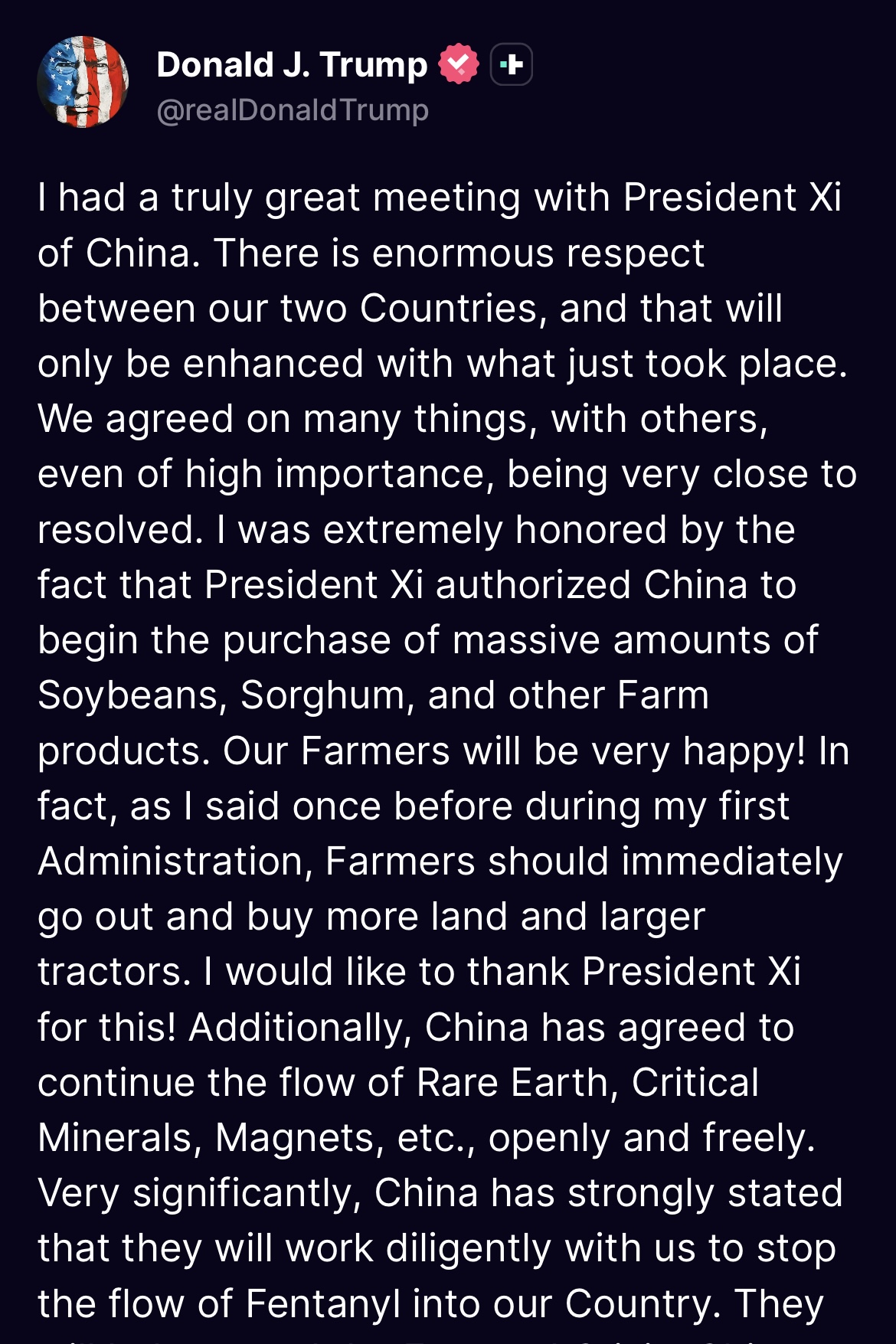Open Donald J. Trump's profile picture

click(83, 82)
